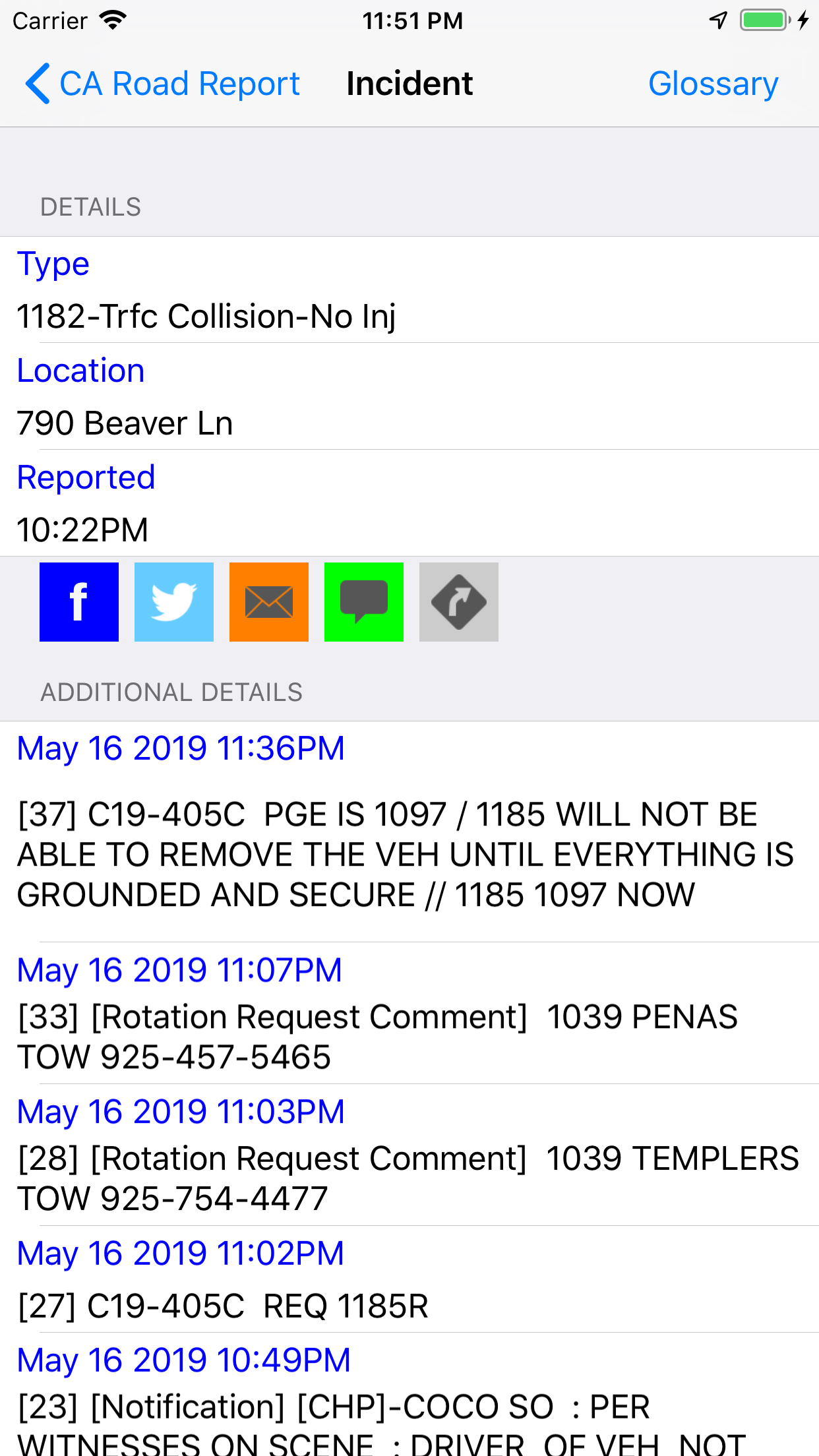819x1456 pixels.
Task: Tap the Reported time 10:22PM
Action: click(83, 529)
